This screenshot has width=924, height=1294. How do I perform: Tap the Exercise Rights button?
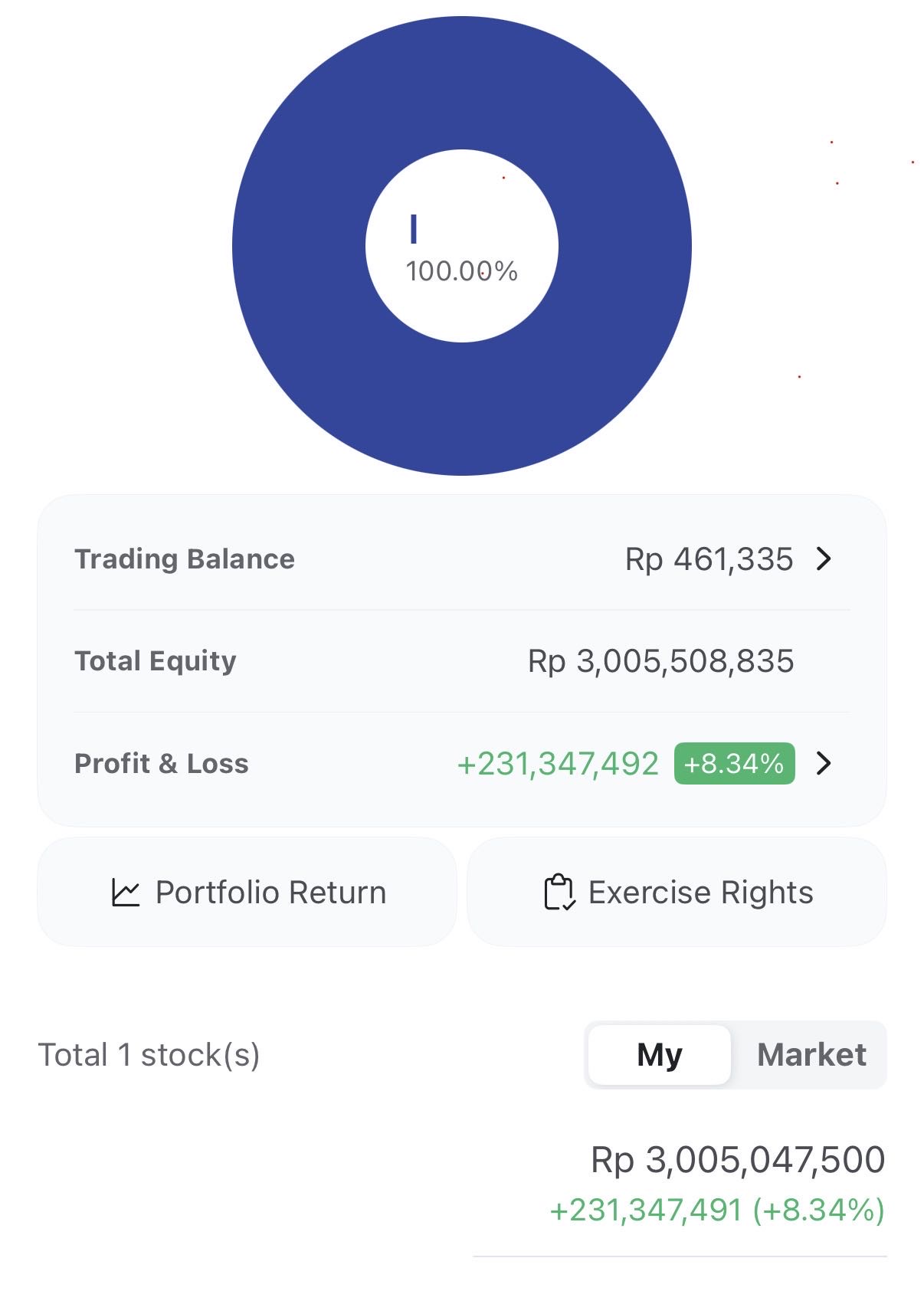point(677,893)
